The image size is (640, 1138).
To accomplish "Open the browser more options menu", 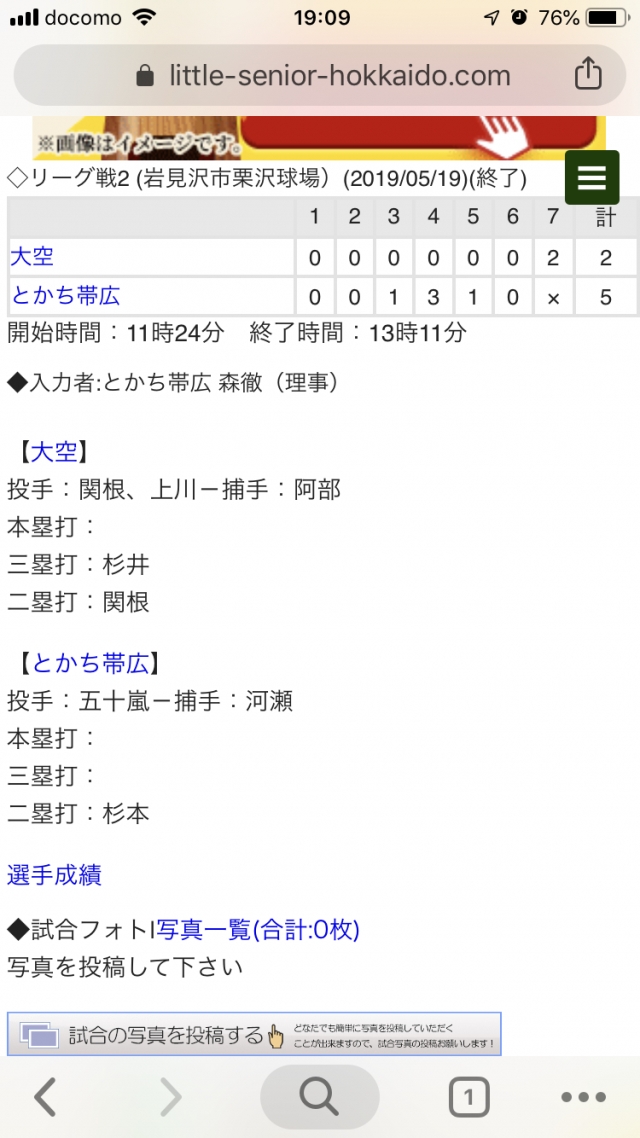I will point(584,1097).
